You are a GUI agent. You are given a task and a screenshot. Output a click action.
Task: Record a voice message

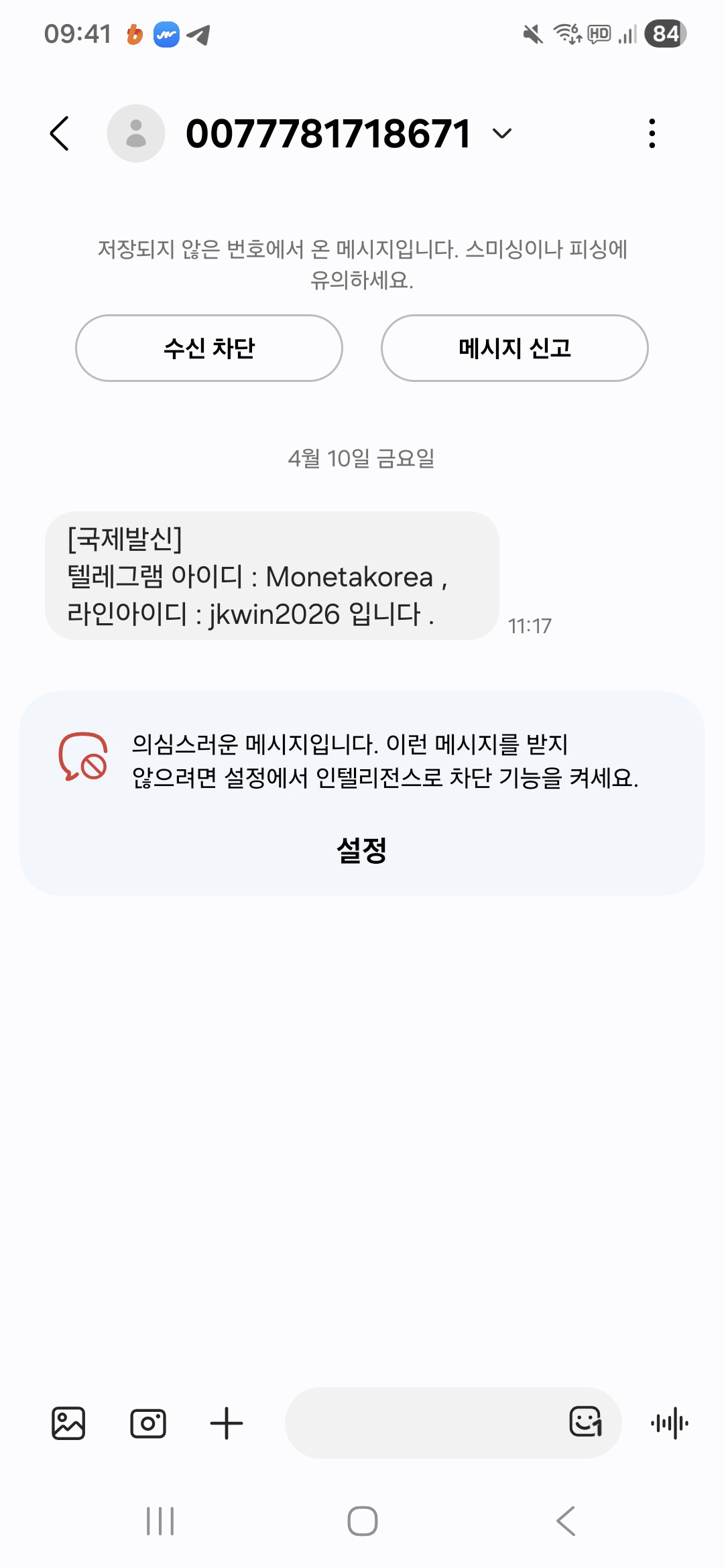point(669,1423)
